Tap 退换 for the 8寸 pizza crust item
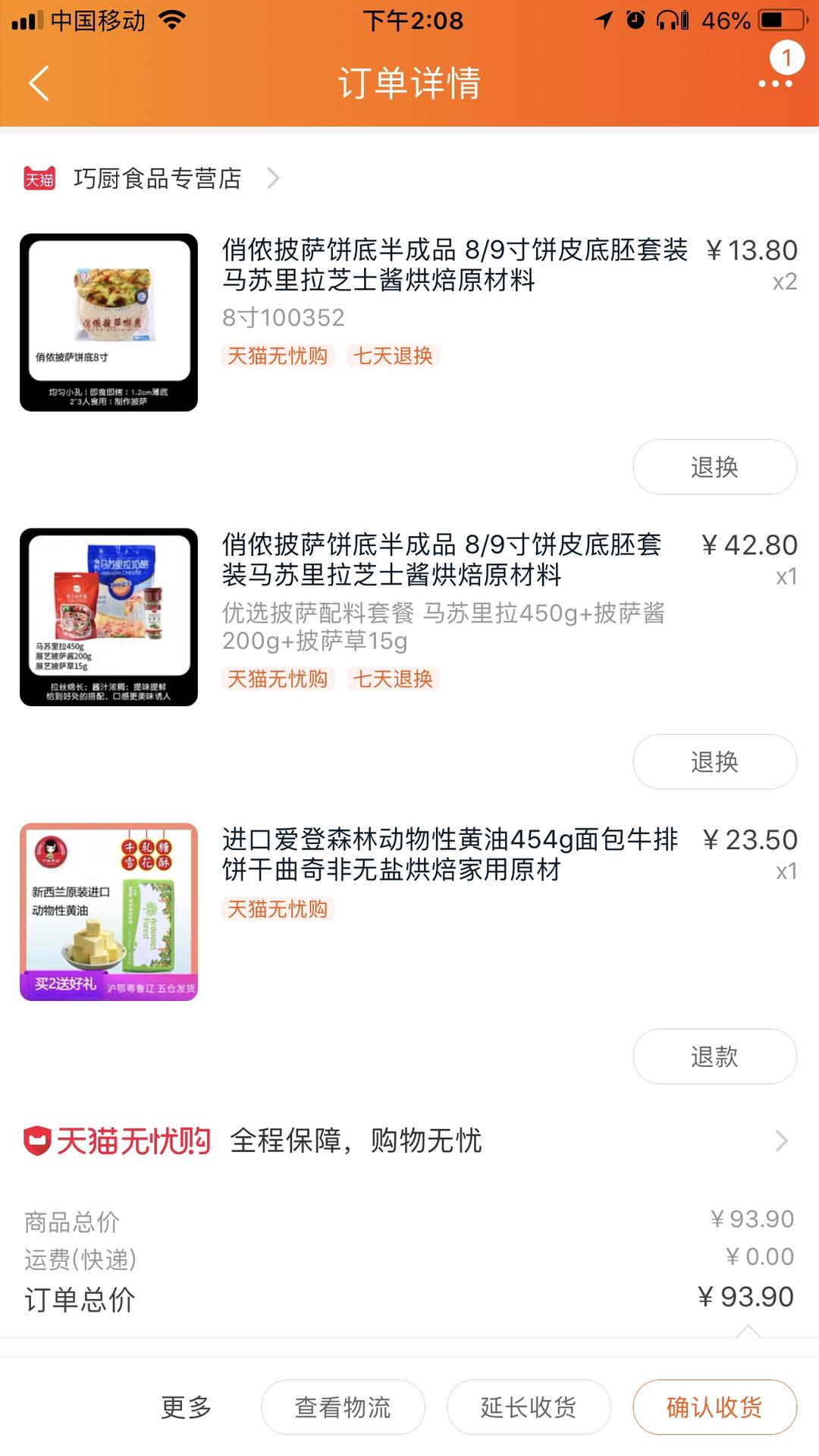819x1456 pixels. 714,468
